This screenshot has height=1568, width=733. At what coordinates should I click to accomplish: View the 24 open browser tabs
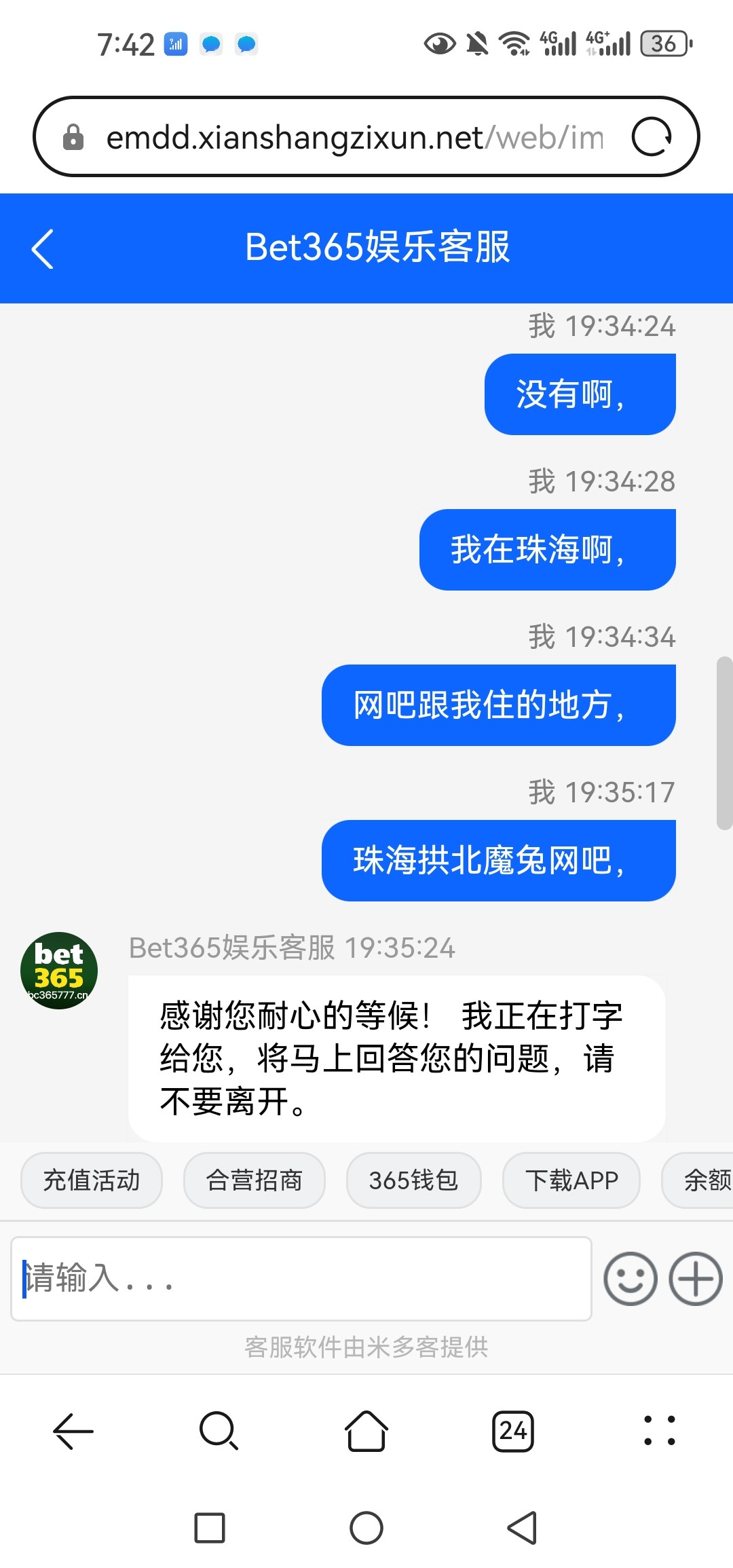pyautogui.click(x=513, y=1431)
